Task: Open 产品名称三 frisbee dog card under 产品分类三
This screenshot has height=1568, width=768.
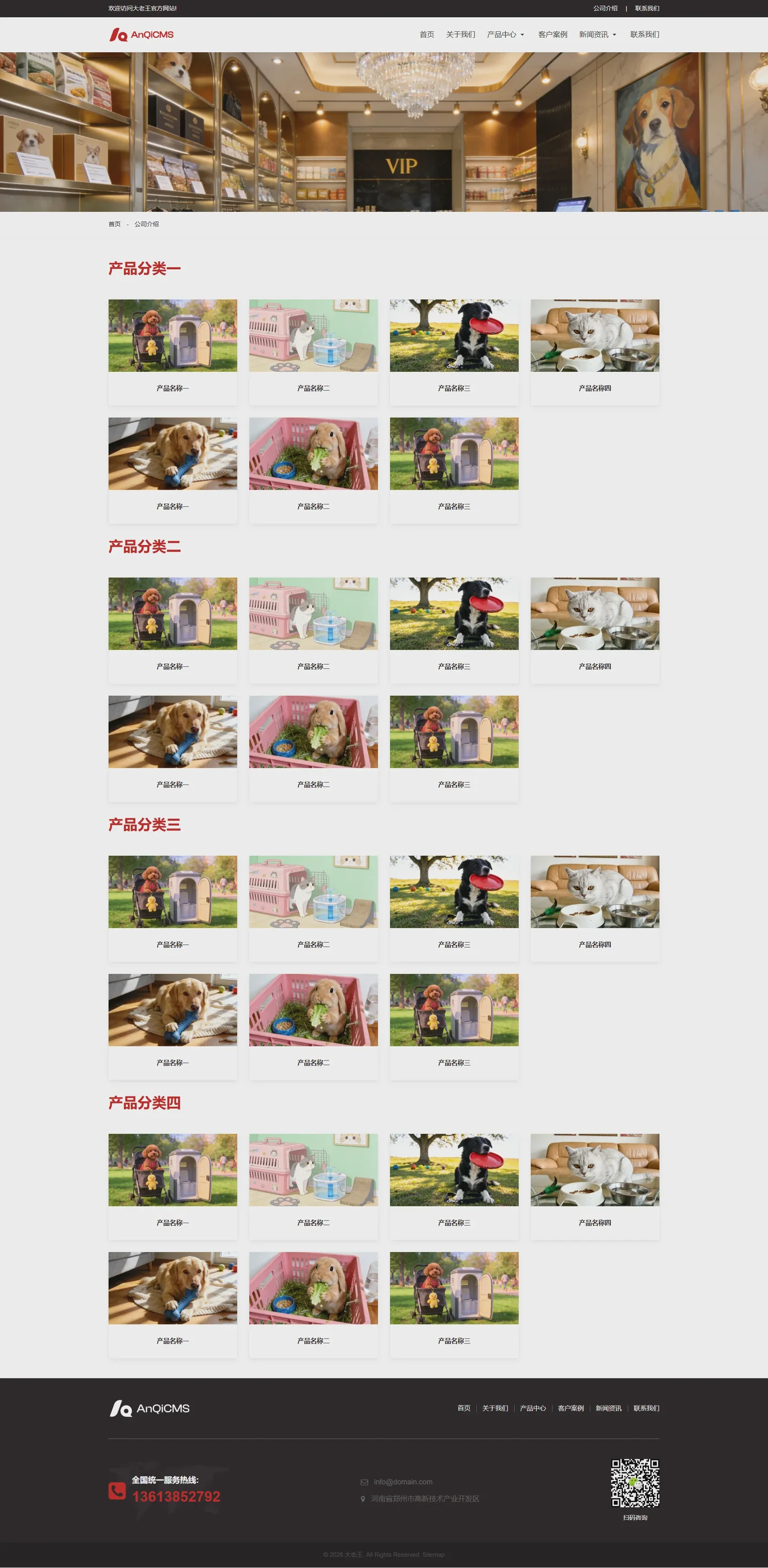Action: [454, 907]
